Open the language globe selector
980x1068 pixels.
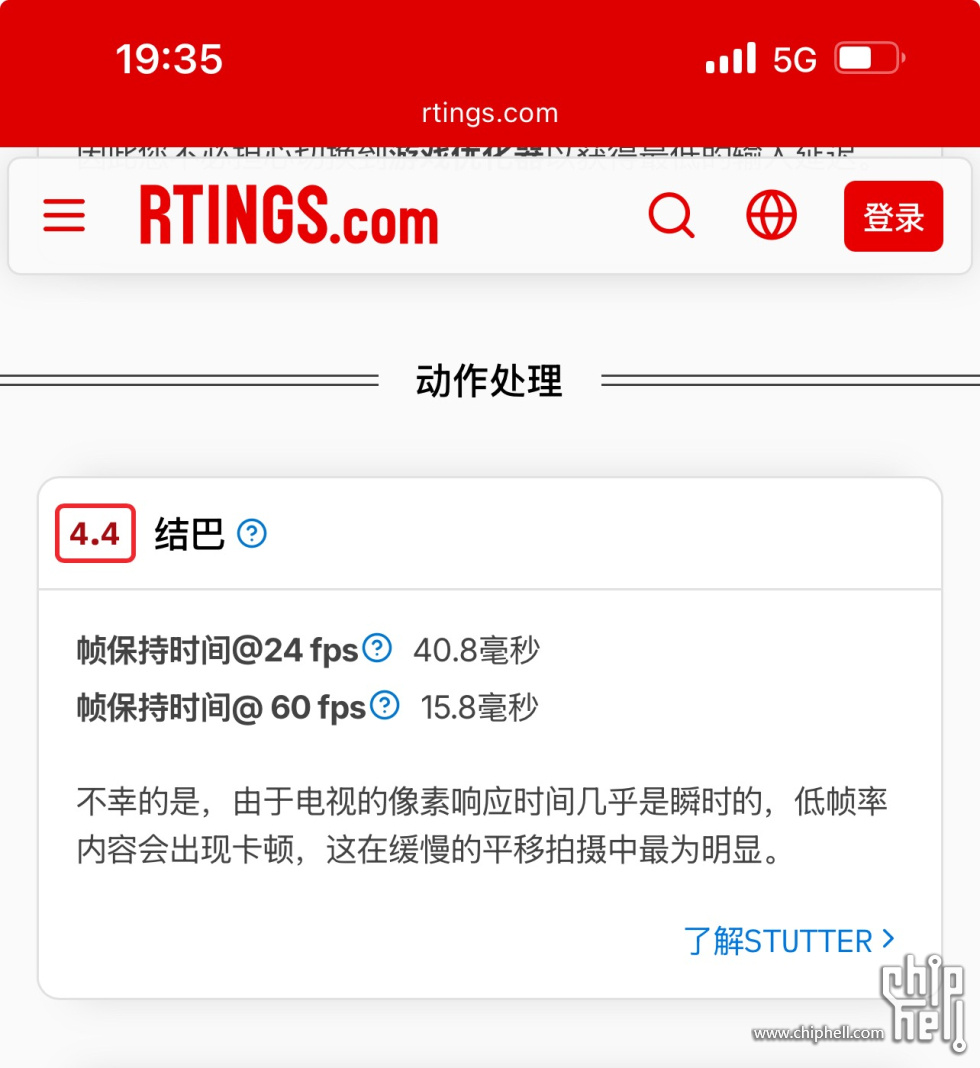click(x=771, y=215)
